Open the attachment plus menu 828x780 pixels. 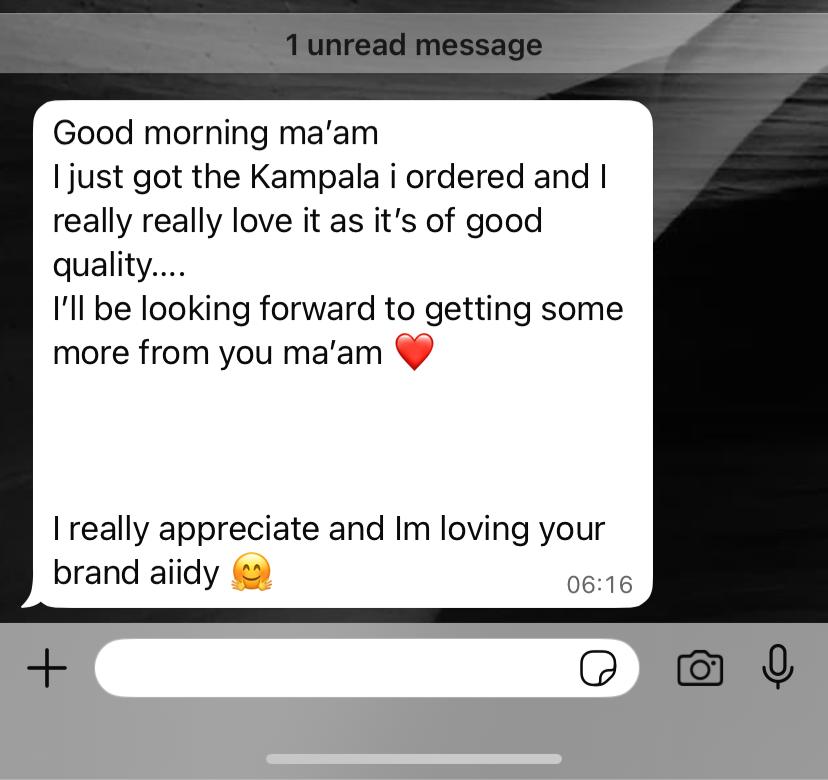[46, 668]
